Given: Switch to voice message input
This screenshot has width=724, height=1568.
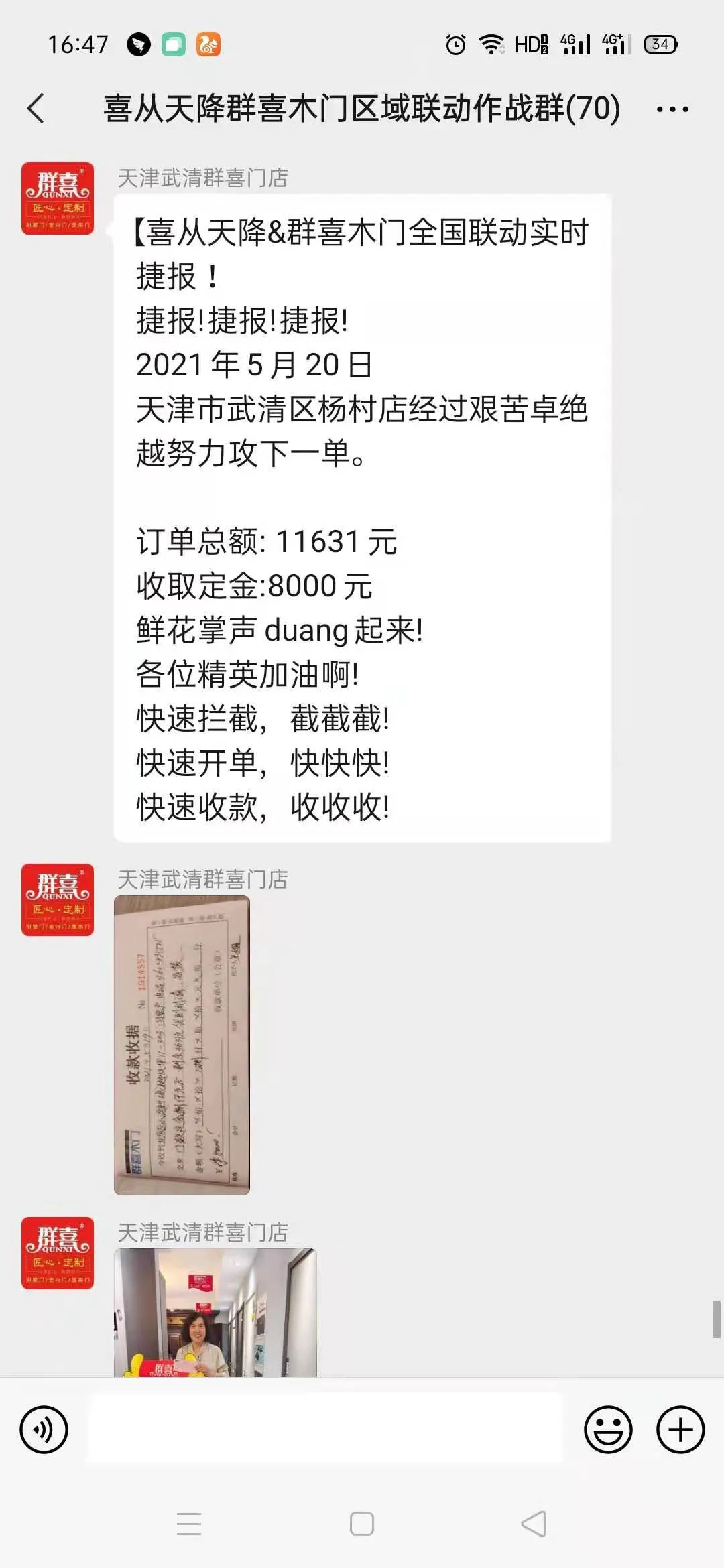Looking at the screenshot, I should (44, 1429).
